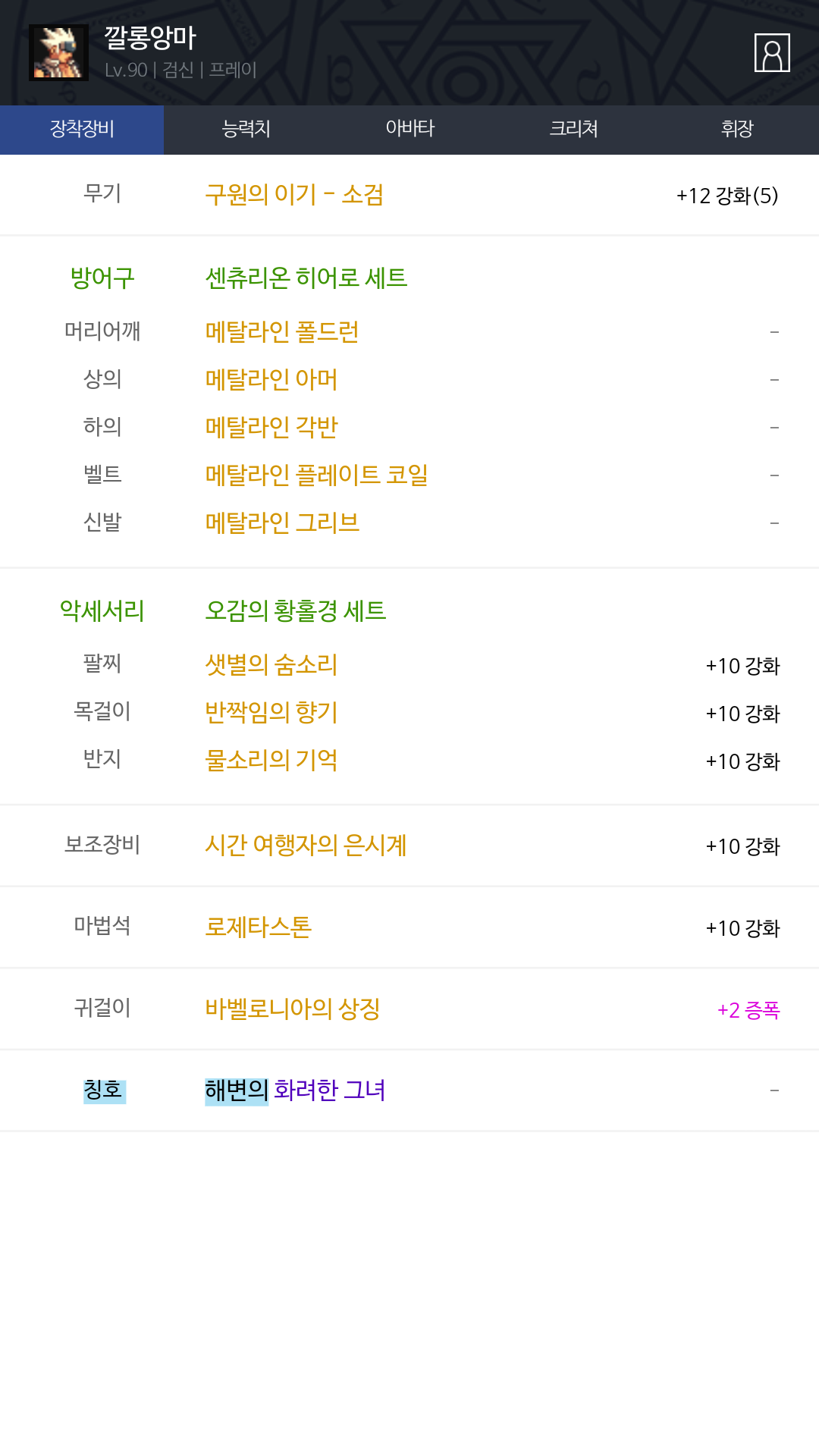View 샛별의 숨소리 bracelet item

271,665
